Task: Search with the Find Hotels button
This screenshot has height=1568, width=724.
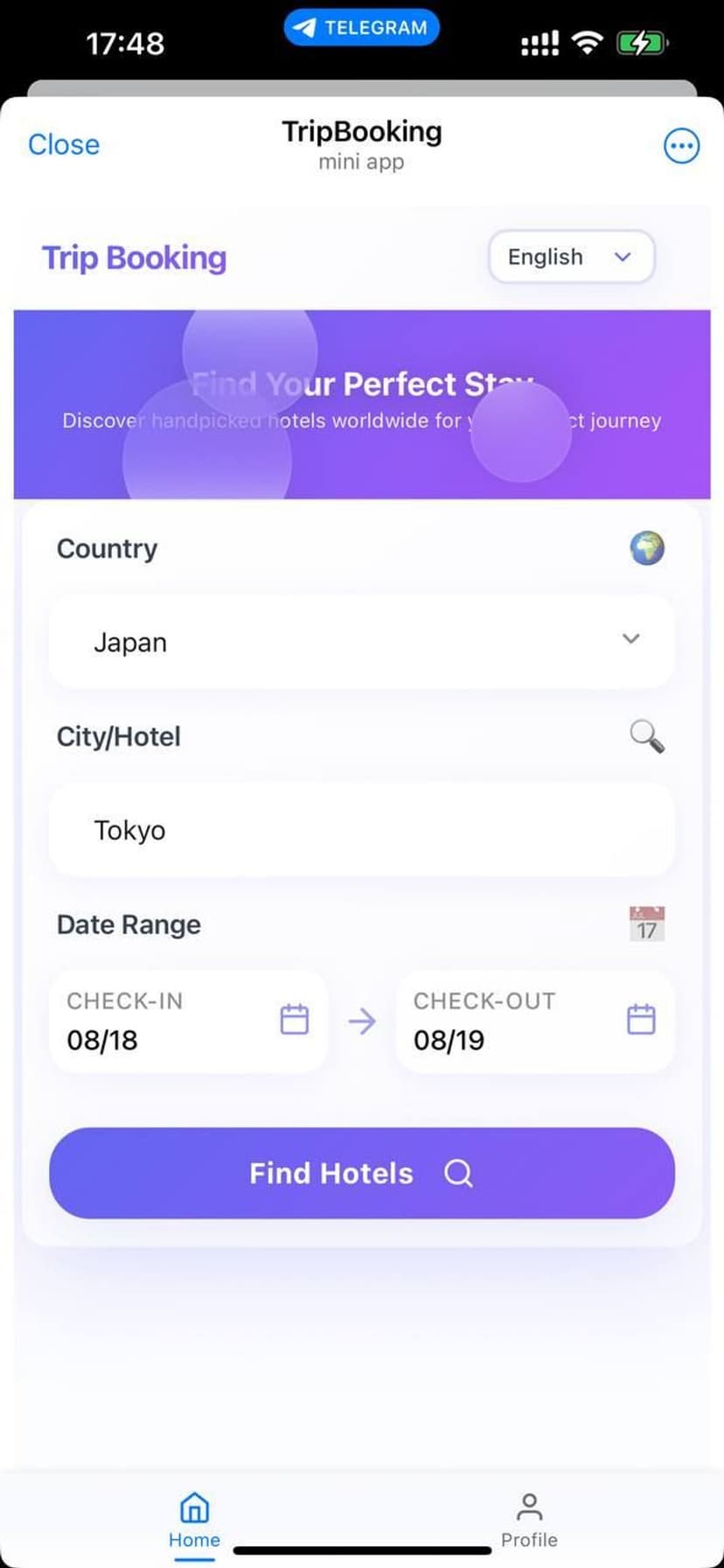Action: (361, 1173)
